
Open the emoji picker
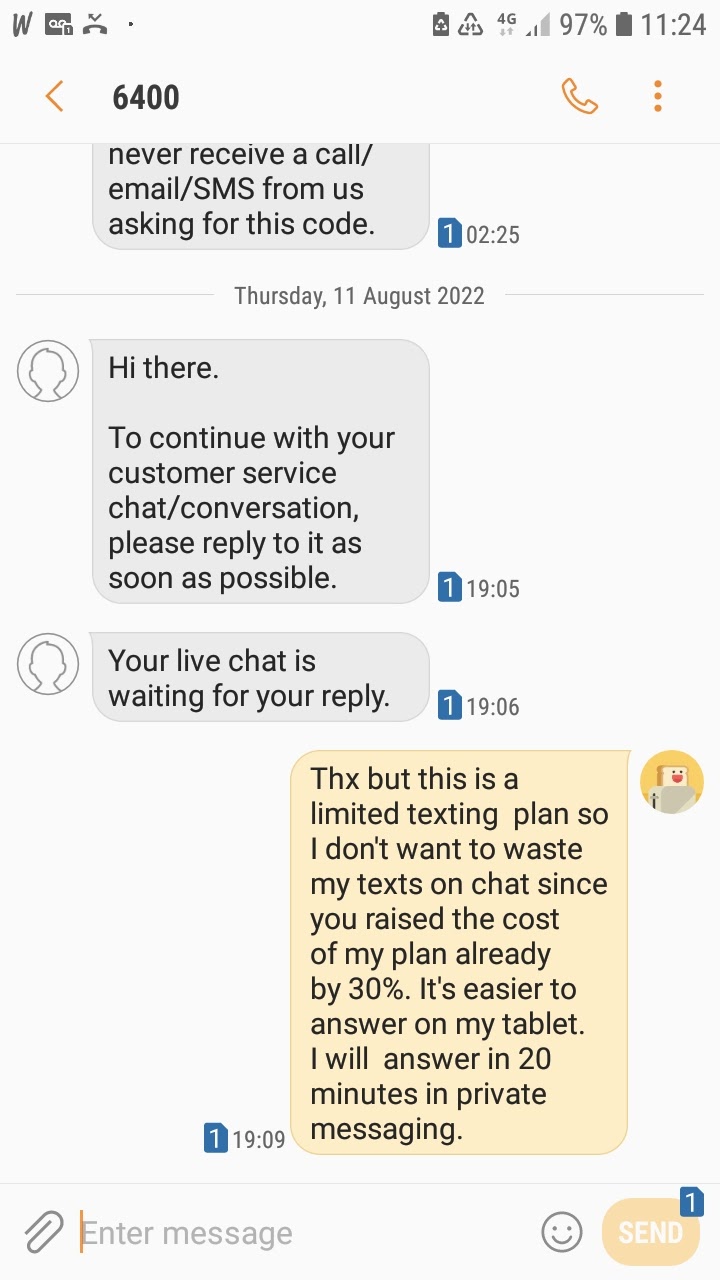(562, 1232)
